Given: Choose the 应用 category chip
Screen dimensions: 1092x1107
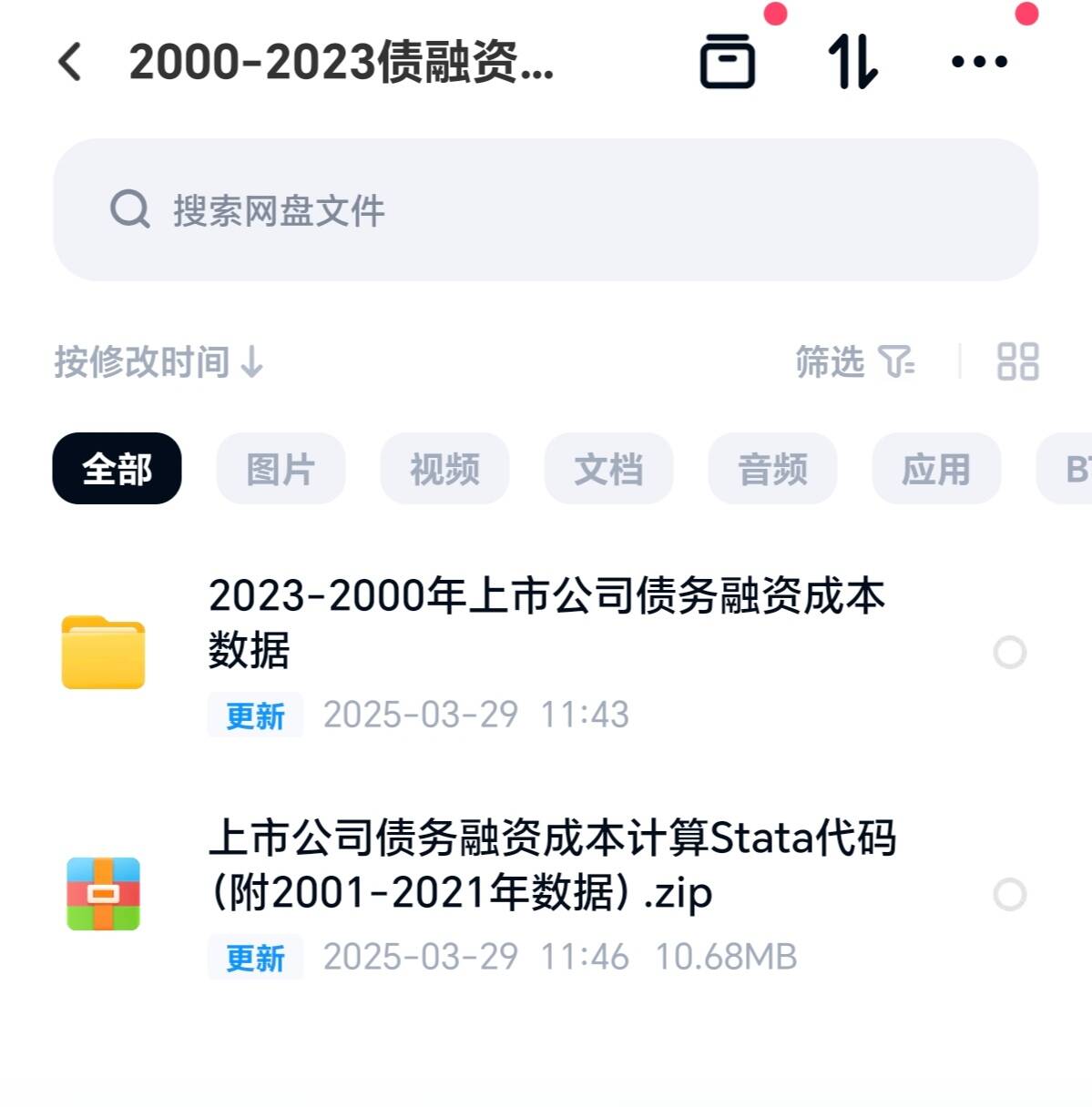Looking at the screenshot, I should pos(936,469).
